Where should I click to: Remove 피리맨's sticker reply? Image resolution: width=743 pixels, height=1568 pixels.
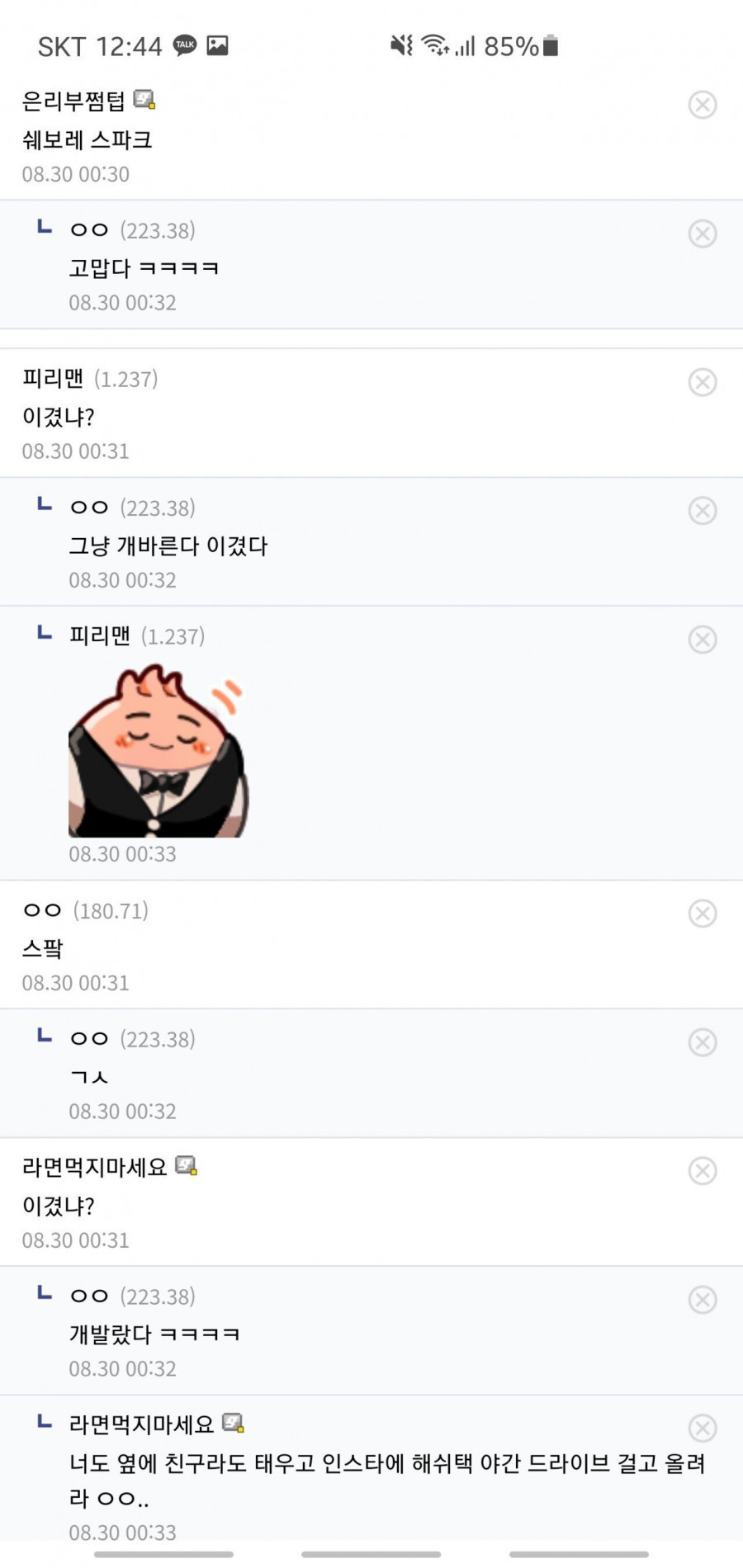702,640
